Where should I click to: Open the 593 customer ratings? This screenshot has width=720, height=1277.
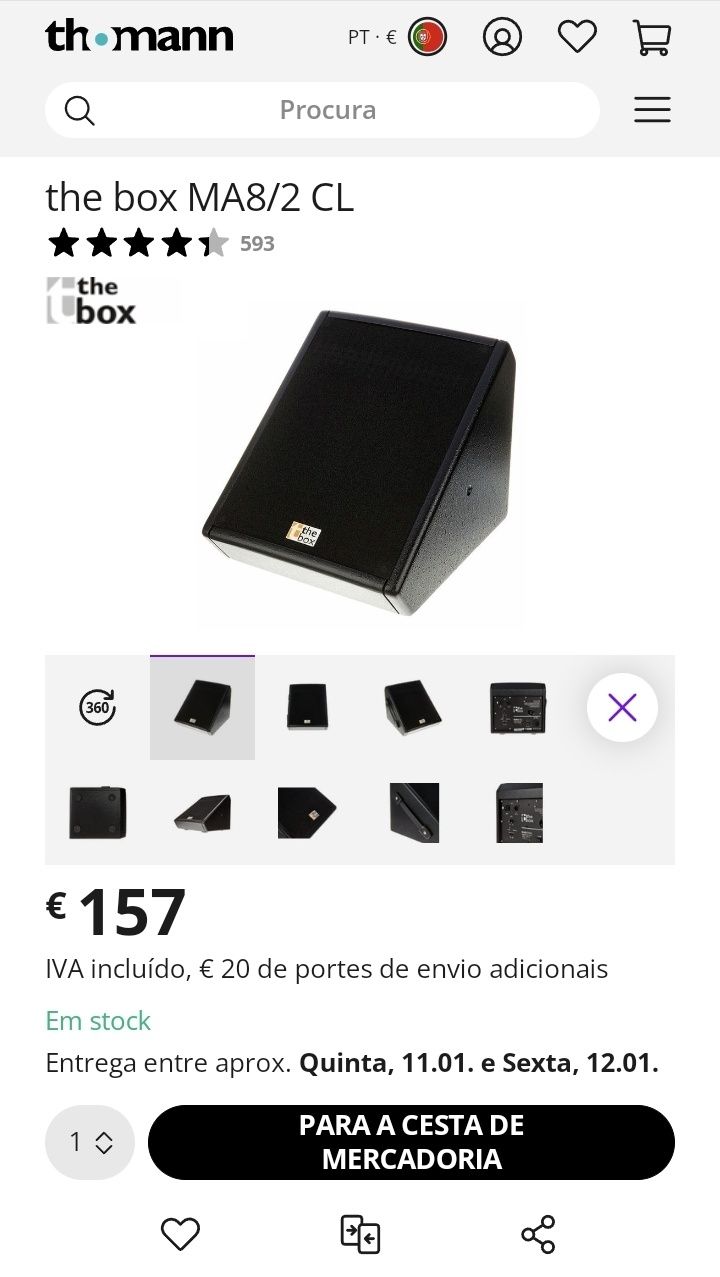(257, 244)
